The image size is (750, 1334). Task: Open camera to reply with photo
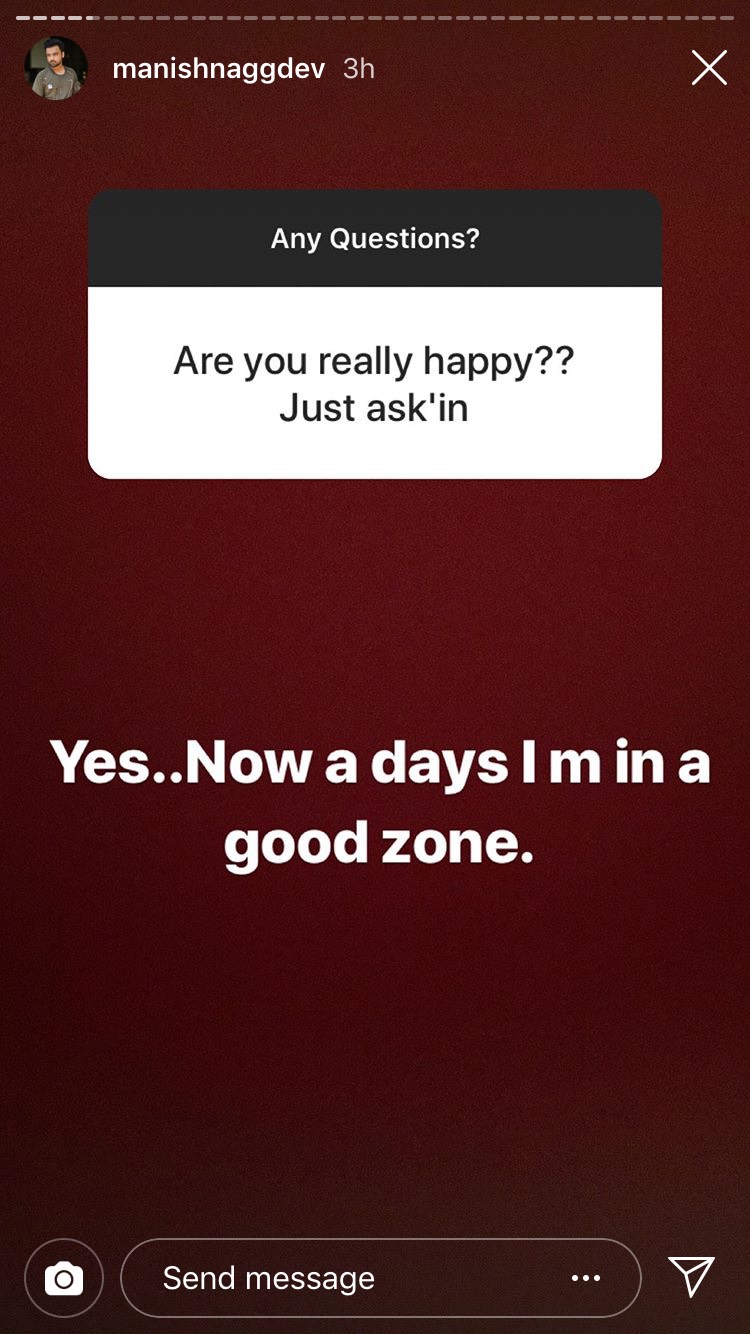(64, 1278)
